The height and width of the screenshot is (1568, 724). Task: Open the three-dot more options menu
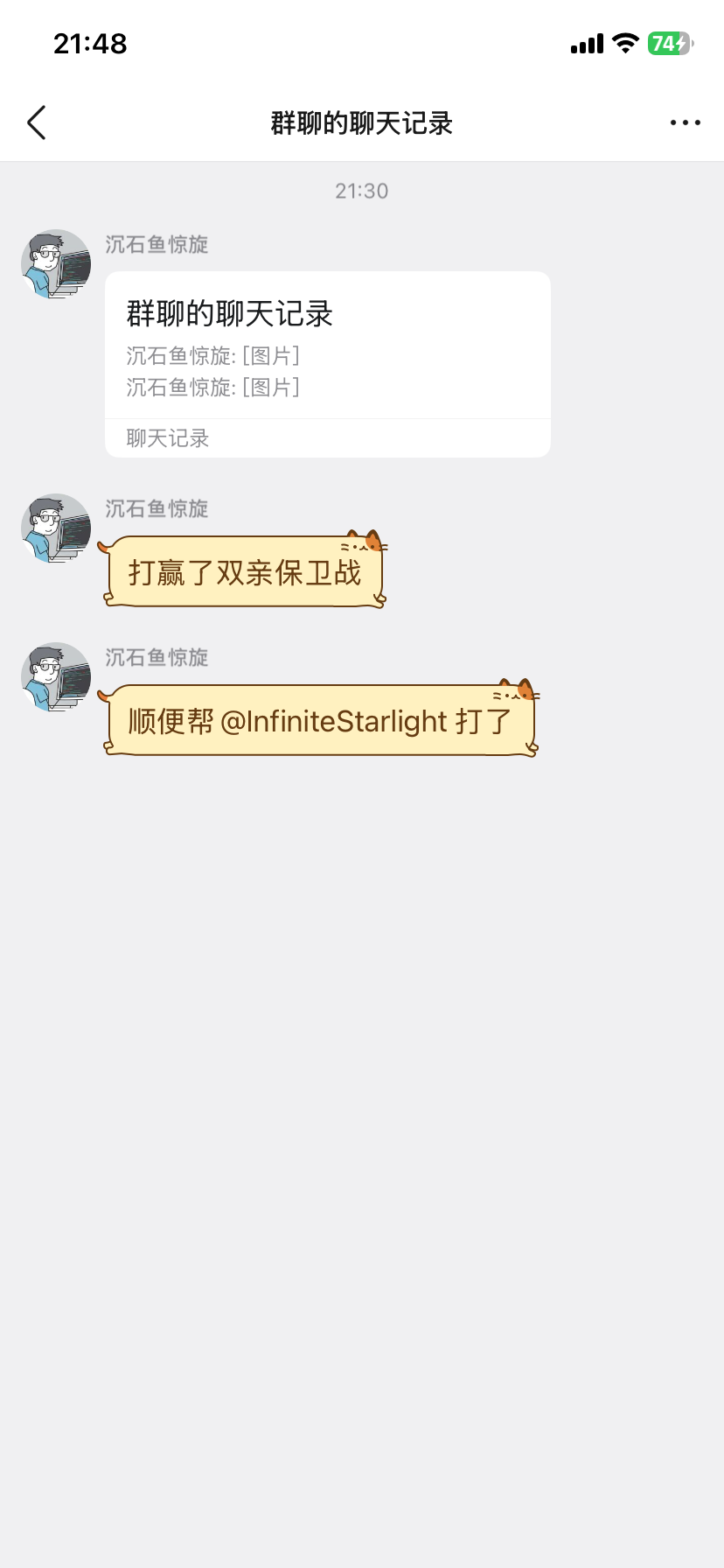pos(685,123)
